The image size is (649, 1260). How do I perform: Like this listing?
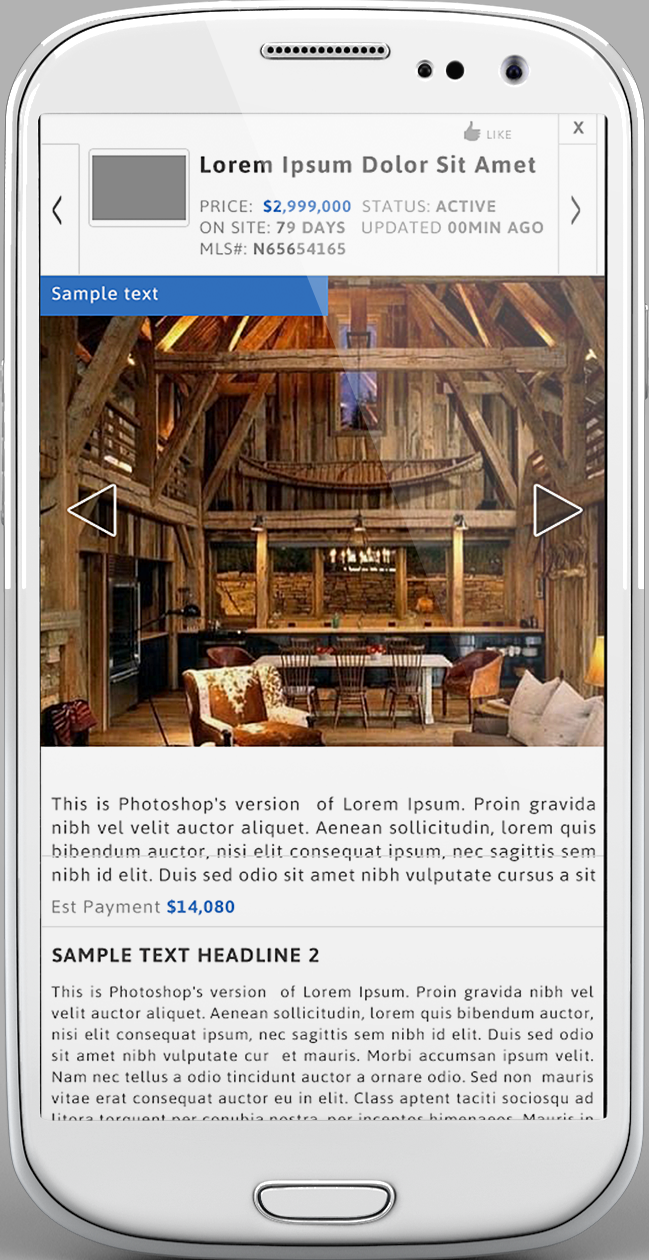487,133
